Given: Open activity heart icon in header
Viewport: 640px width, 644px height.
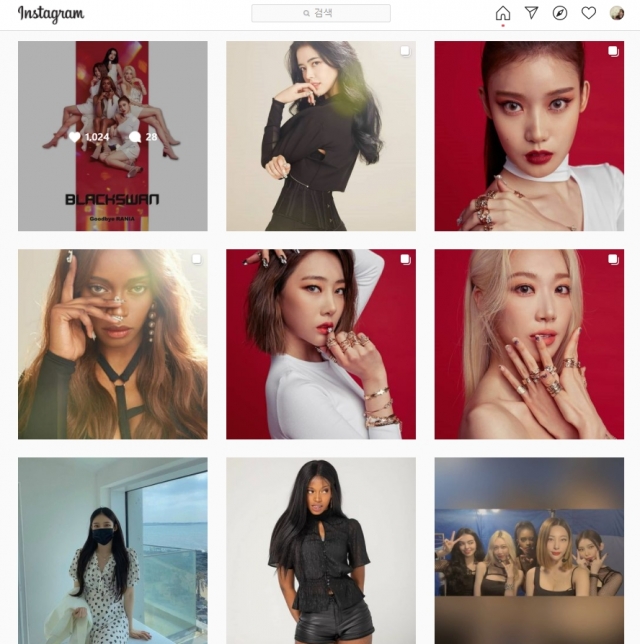Looking at the screenshot, I should 589,13.
